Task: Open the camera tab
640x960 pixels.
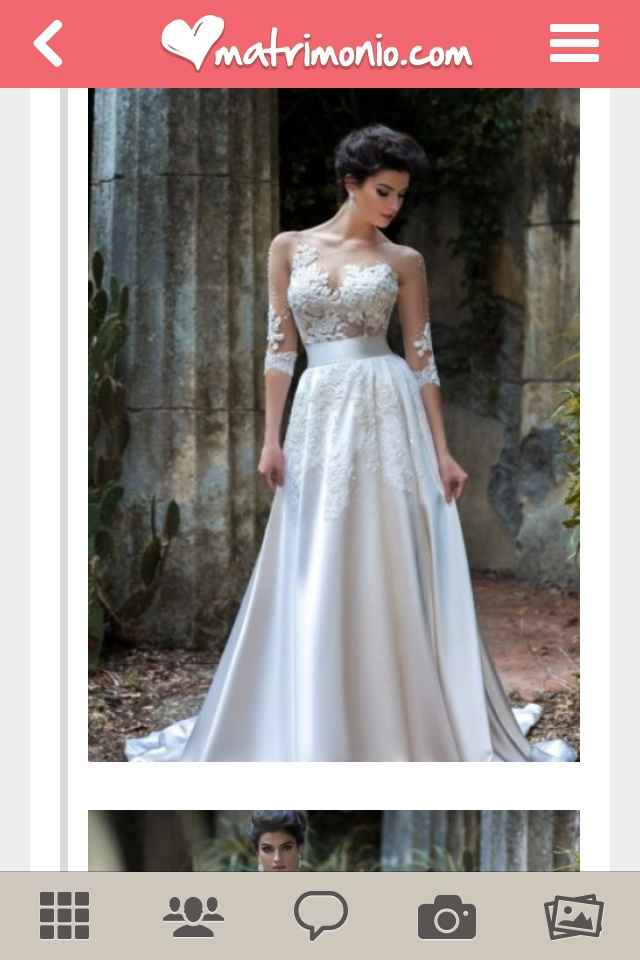Action: point(447,915)
